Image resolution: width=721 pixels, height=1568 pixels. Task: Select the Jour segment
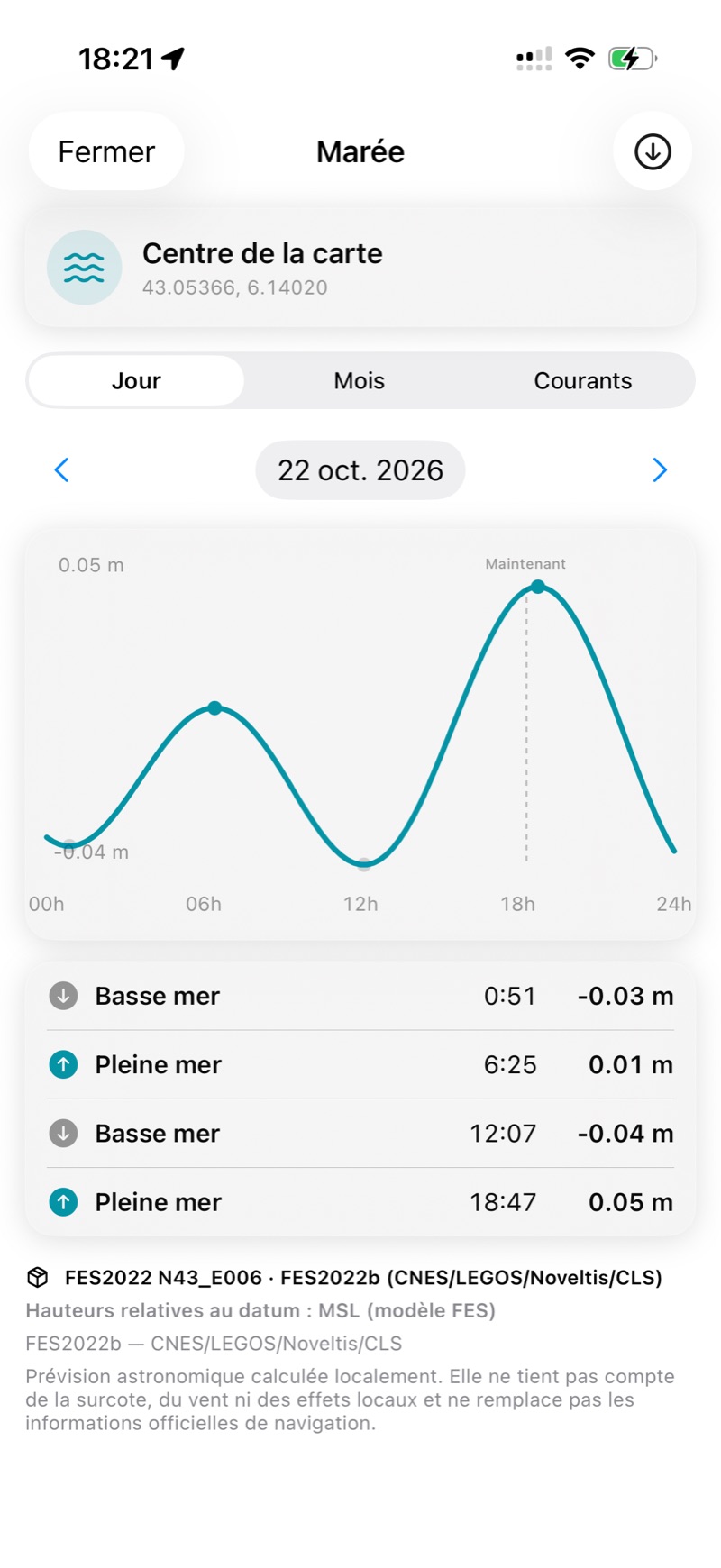136,380
